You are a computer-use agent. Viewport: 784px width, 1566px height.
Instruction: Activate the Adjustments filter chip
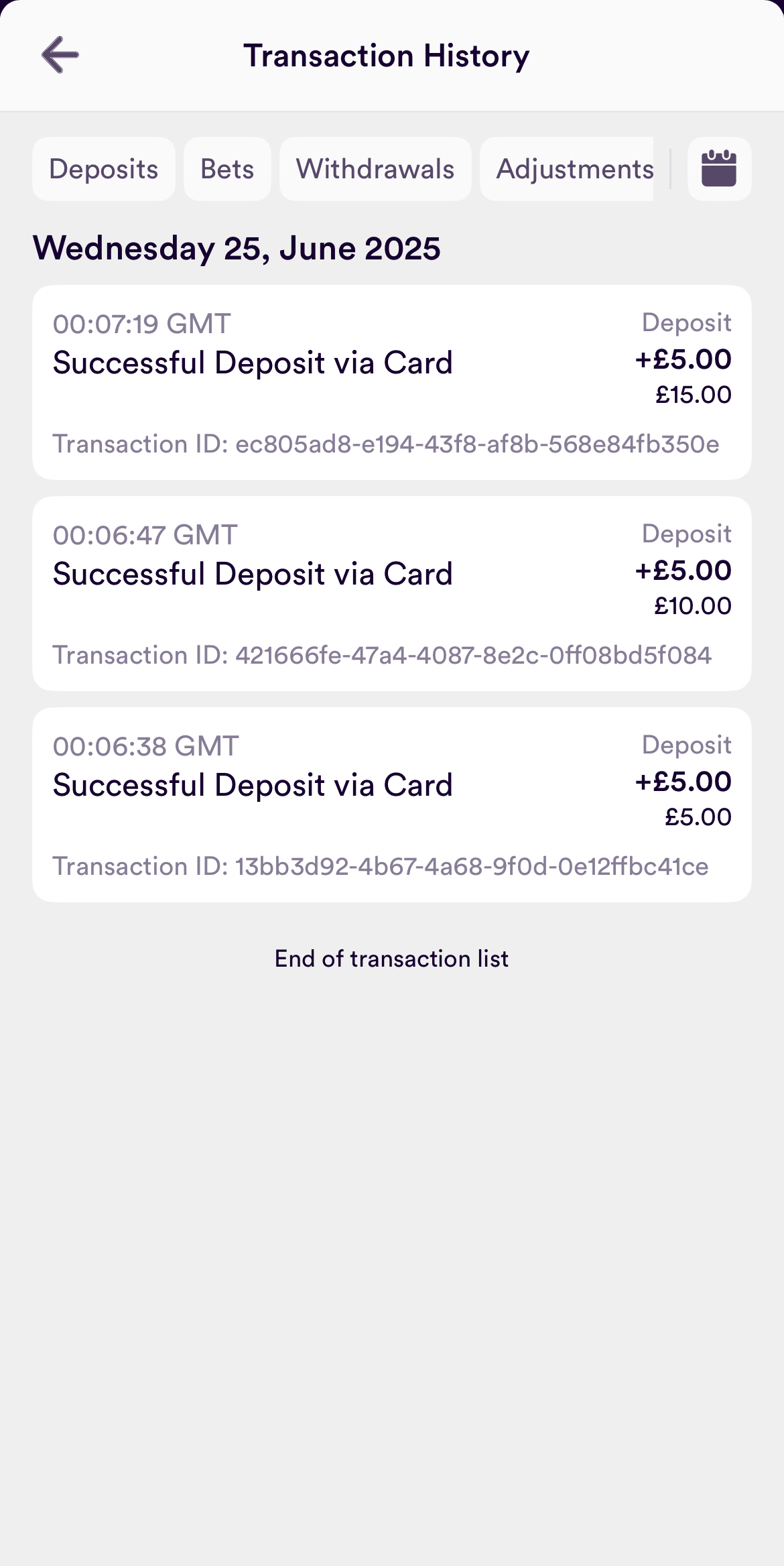coord(575,169)
